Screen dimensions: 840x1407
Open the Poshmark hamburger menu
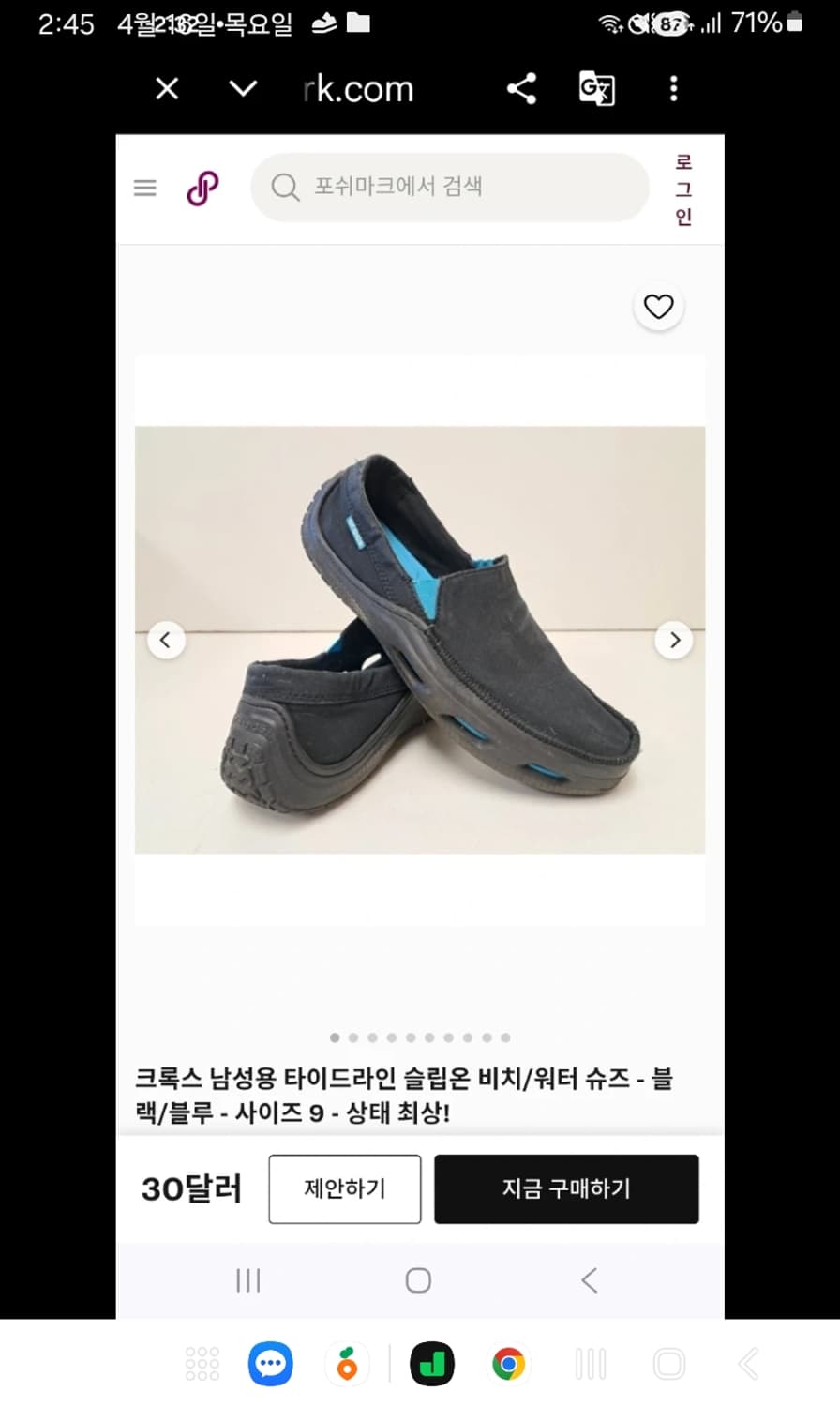pyautogui.click(x=144, y=188)
